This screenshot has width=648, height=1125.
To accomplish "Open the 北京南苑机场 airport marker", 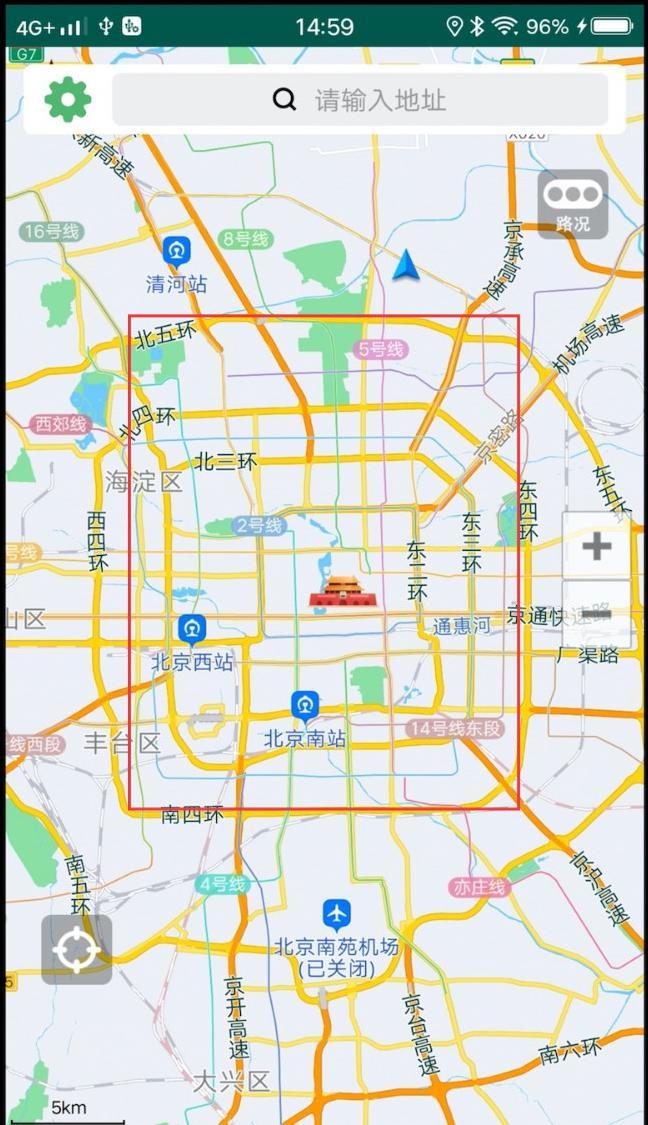I will (336, 917).
